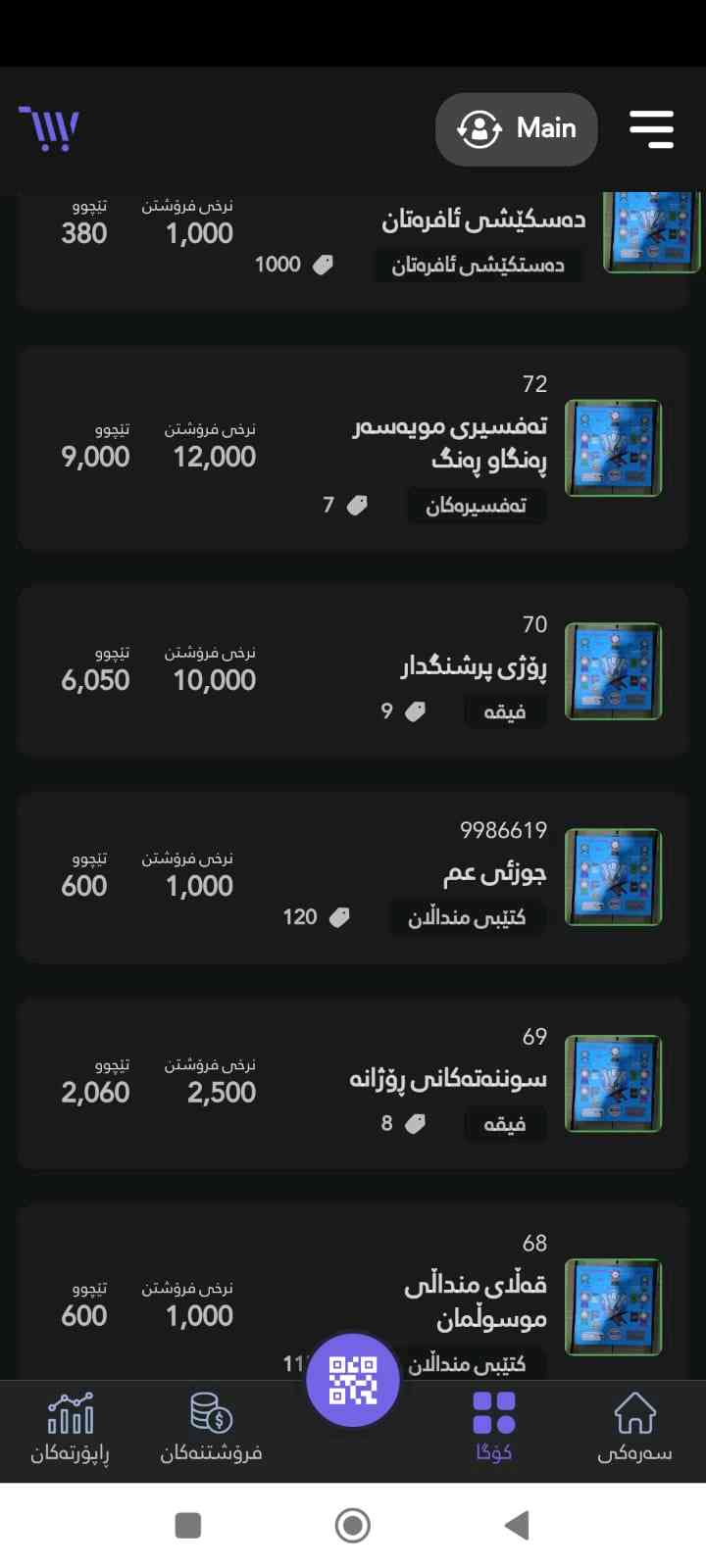The height and width of the screenshot is (1568, 706).
Task: Switch to the کۆگا tab
Action: click(x=494, y=1427)
